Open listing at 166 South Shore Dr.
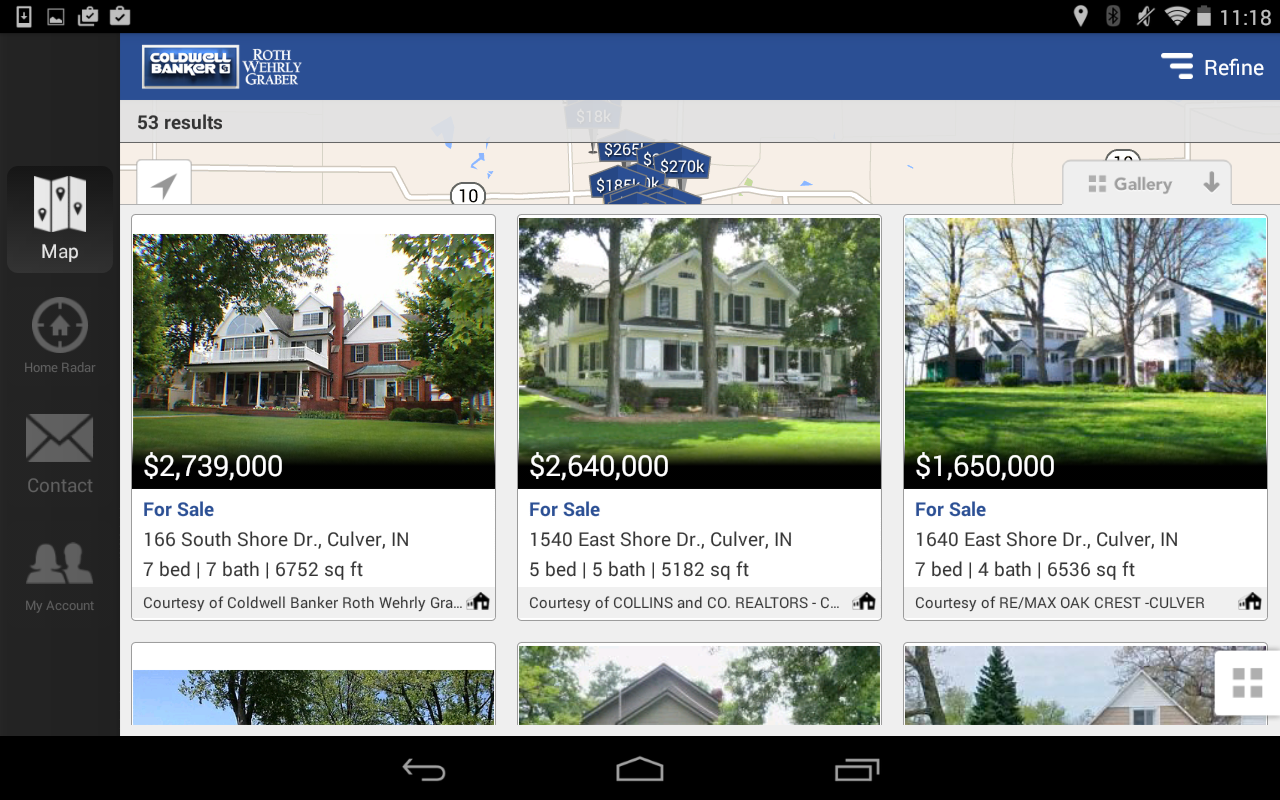 click(313, 417)
